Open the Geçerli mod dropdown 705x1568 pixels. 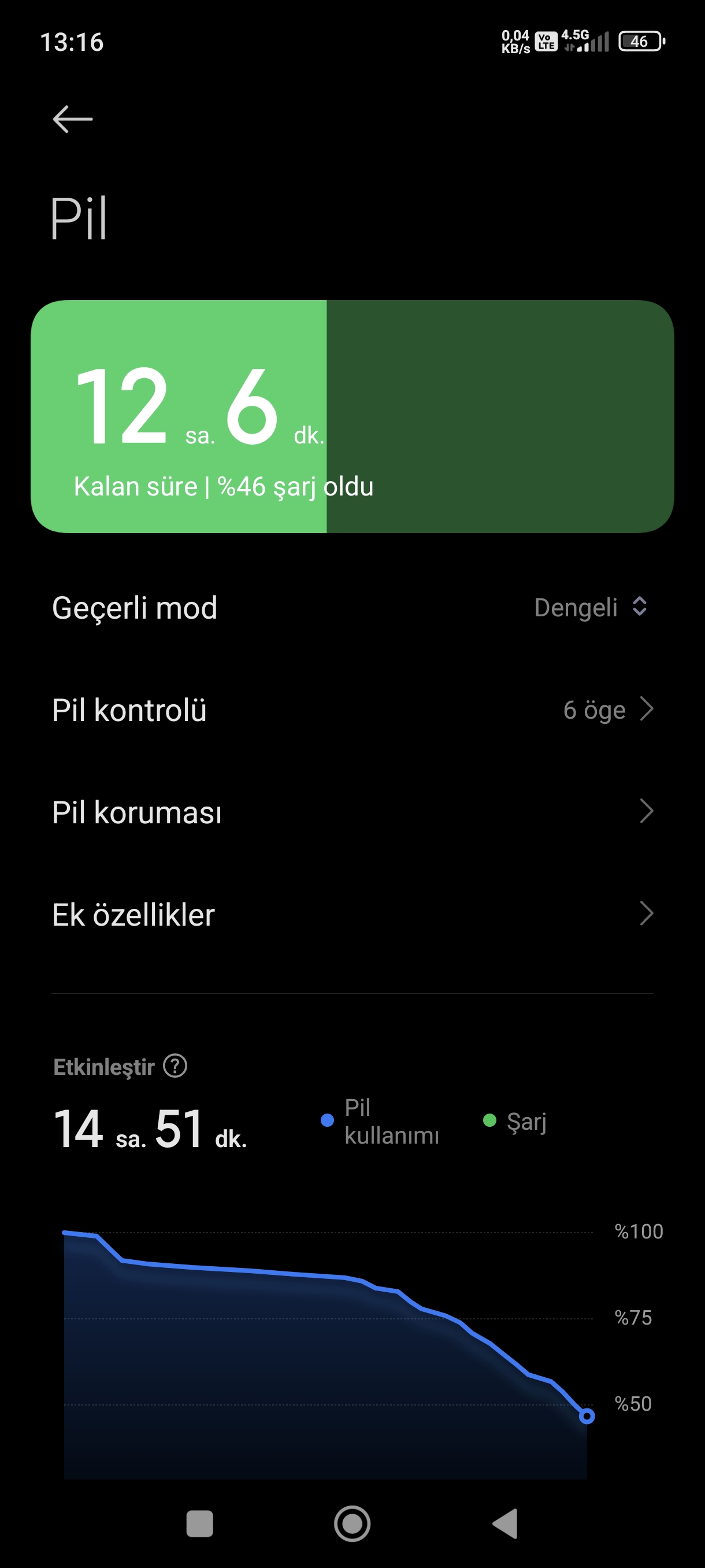590,608
